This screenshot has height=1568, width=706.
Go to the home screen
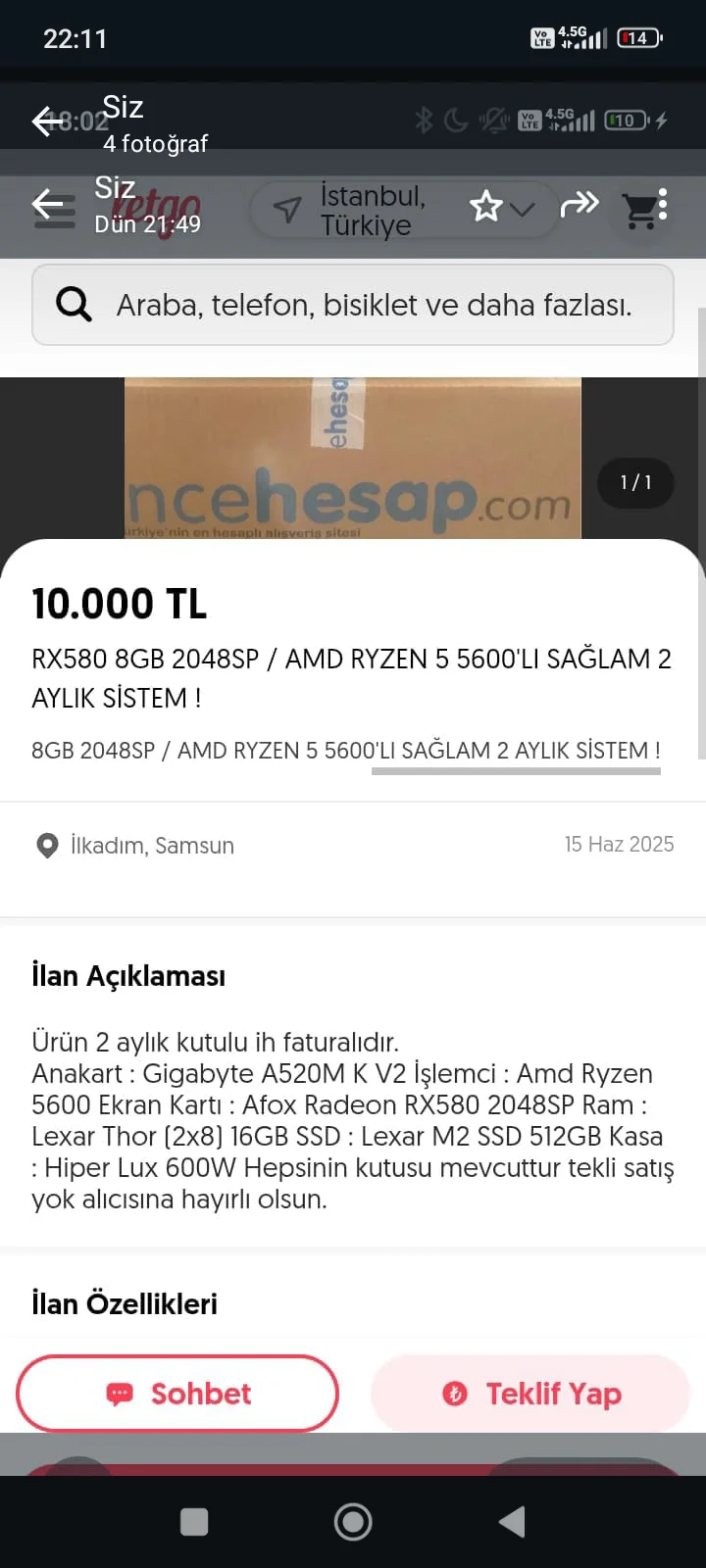(x=353, y=1522)
